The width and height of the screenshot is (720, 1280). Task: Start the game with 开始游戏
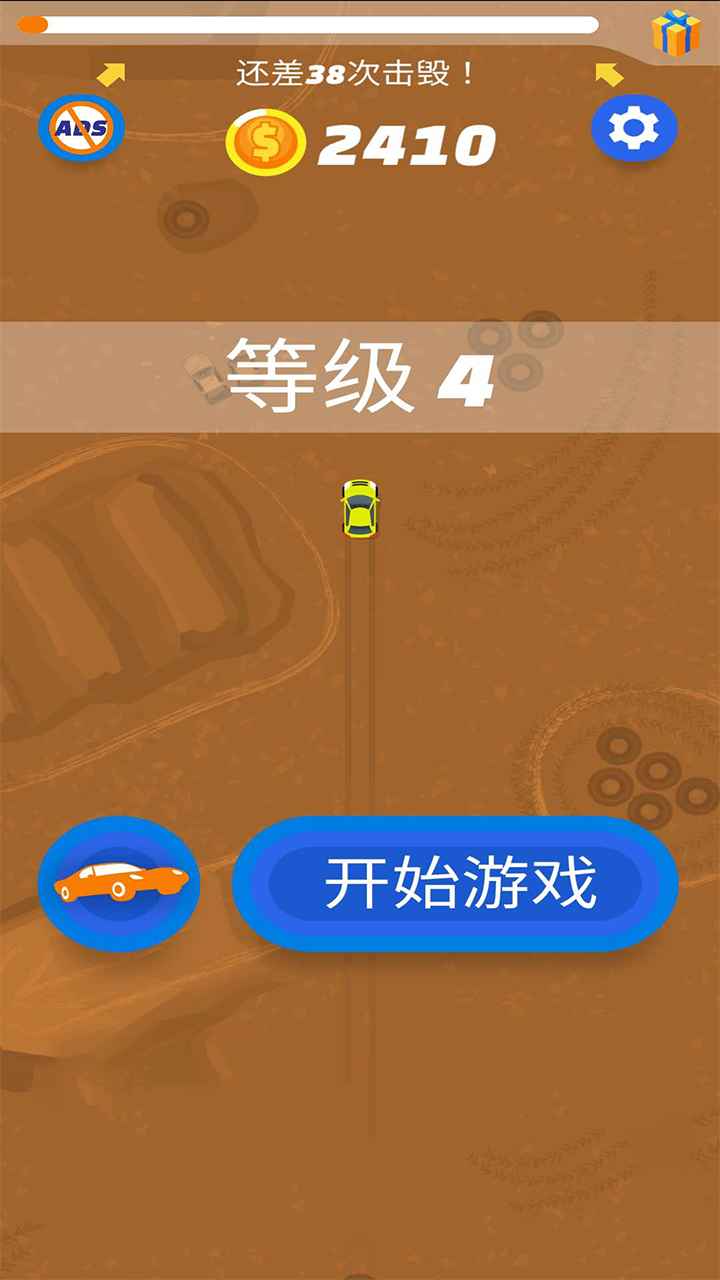click(456, 883)
